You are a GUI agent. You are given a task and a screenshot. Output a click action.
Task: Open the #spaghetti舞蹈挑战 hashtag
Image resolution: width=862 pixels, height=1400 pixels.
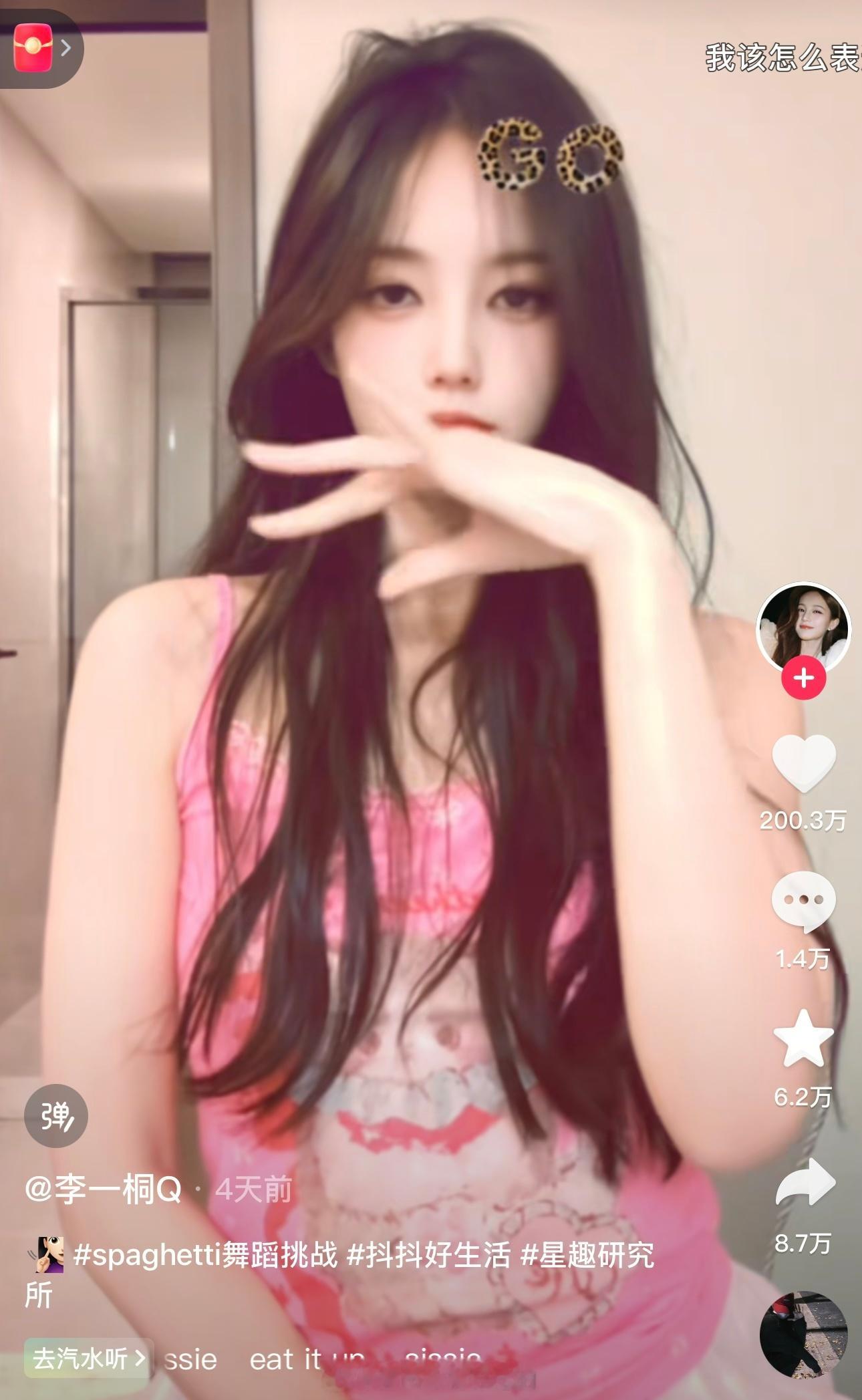point(205,1256)
